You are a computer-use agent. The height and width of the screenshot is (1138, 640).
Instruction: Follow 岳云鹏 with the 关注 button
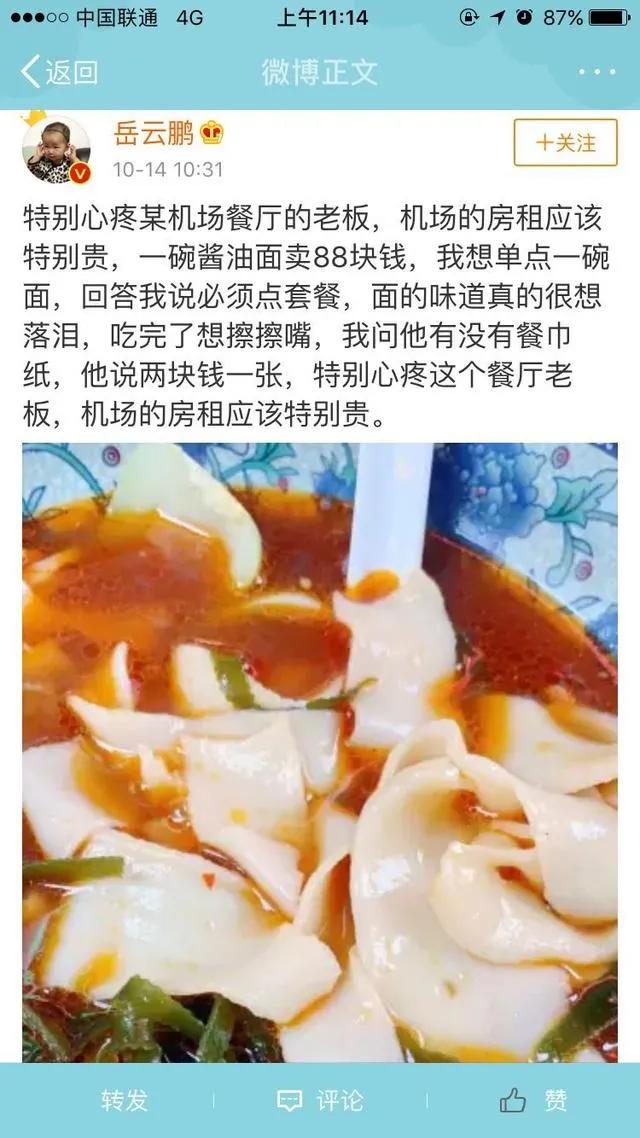tap(565, 143)
